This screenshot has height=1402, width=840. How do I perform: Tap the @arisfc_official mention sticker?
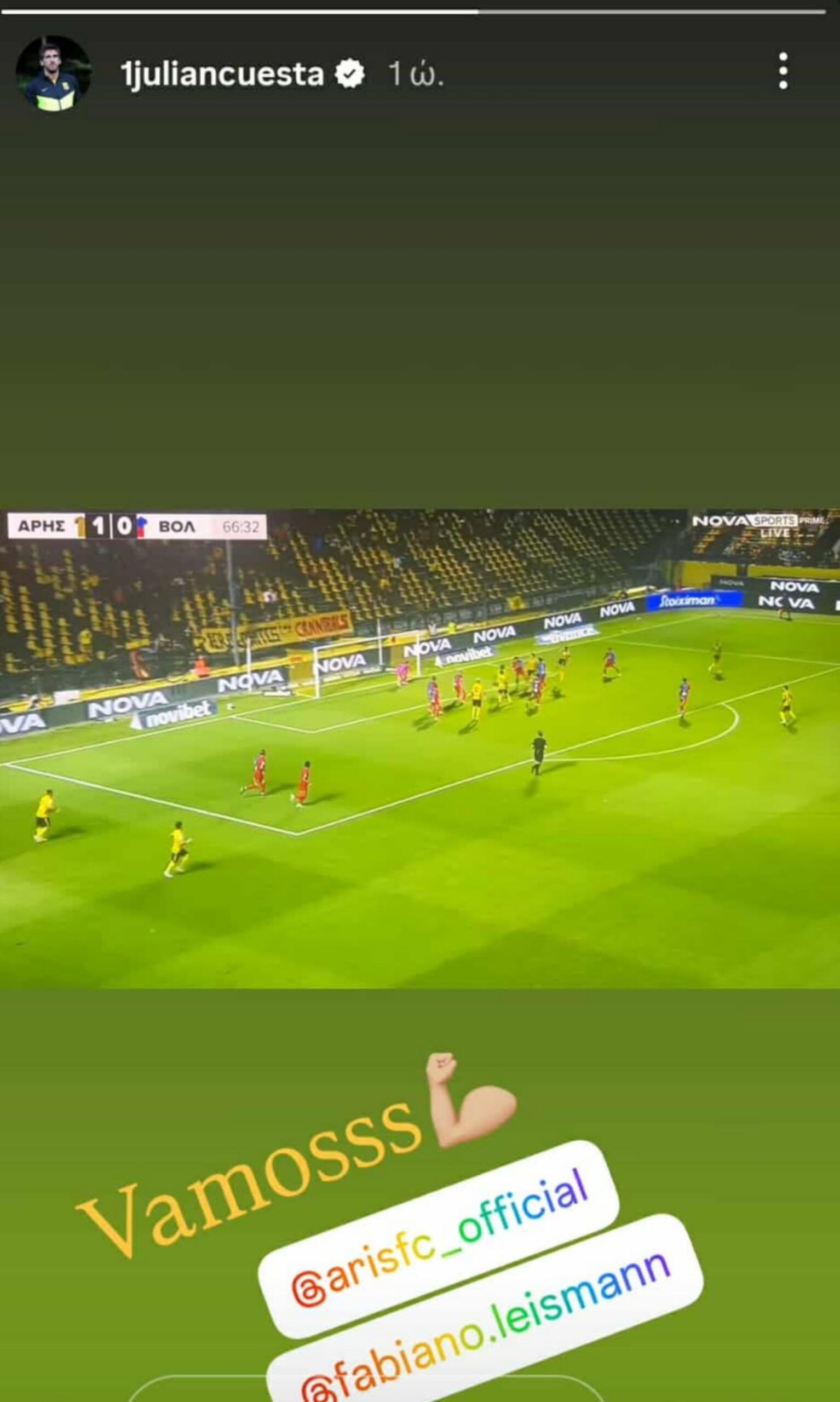coord(439,1240)
